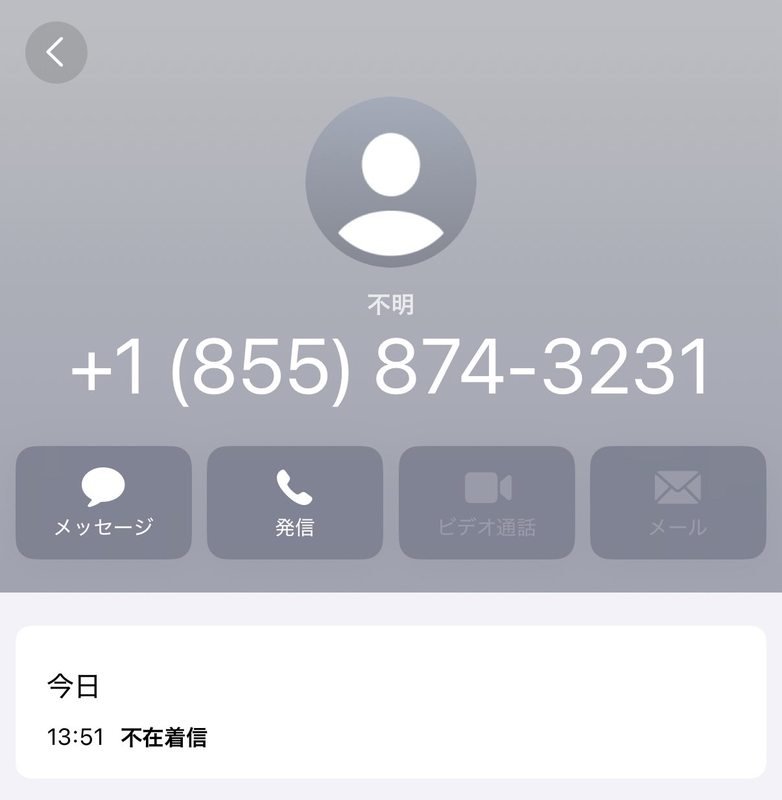Go back using the top arrow
The width and height of the screenshot is (782, 800).
pos(56,52)
